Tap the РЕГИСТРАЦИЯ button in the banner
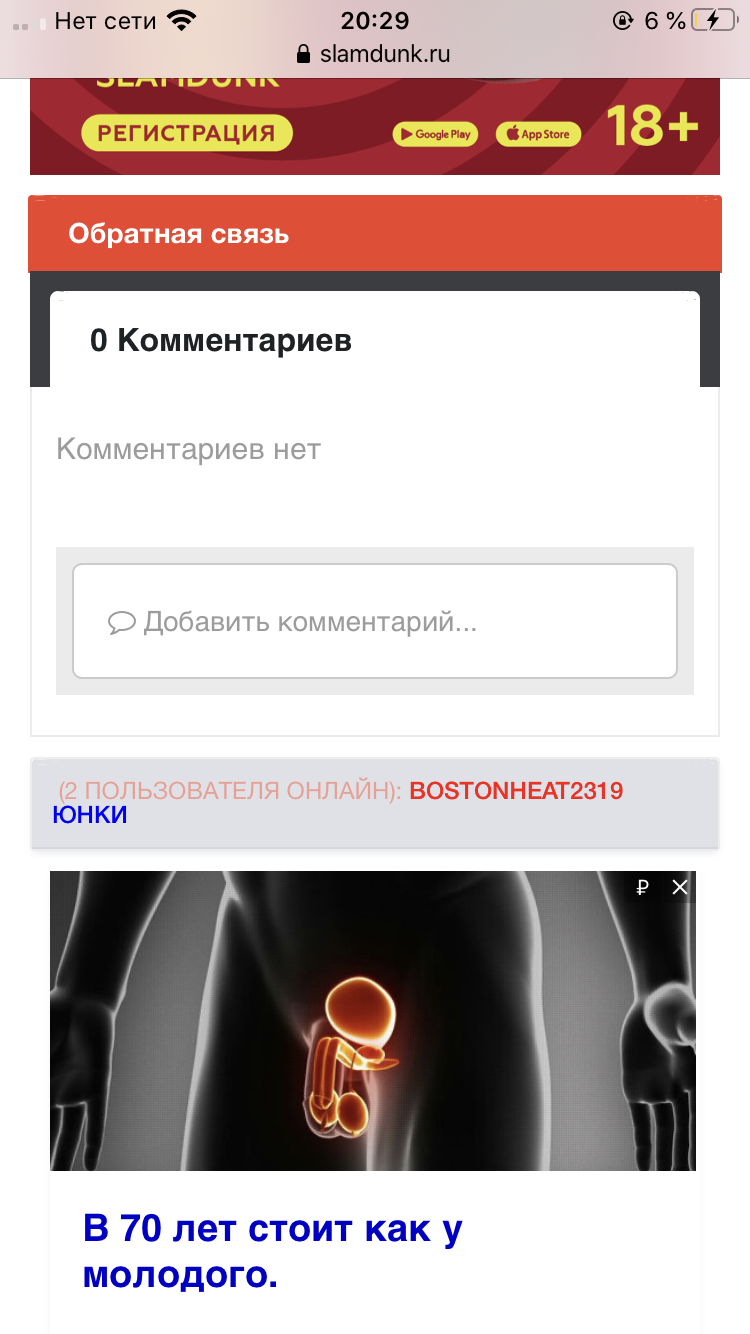Image resolution: width=750 pixels, height=1334 pixels. (x=187, y=133)
